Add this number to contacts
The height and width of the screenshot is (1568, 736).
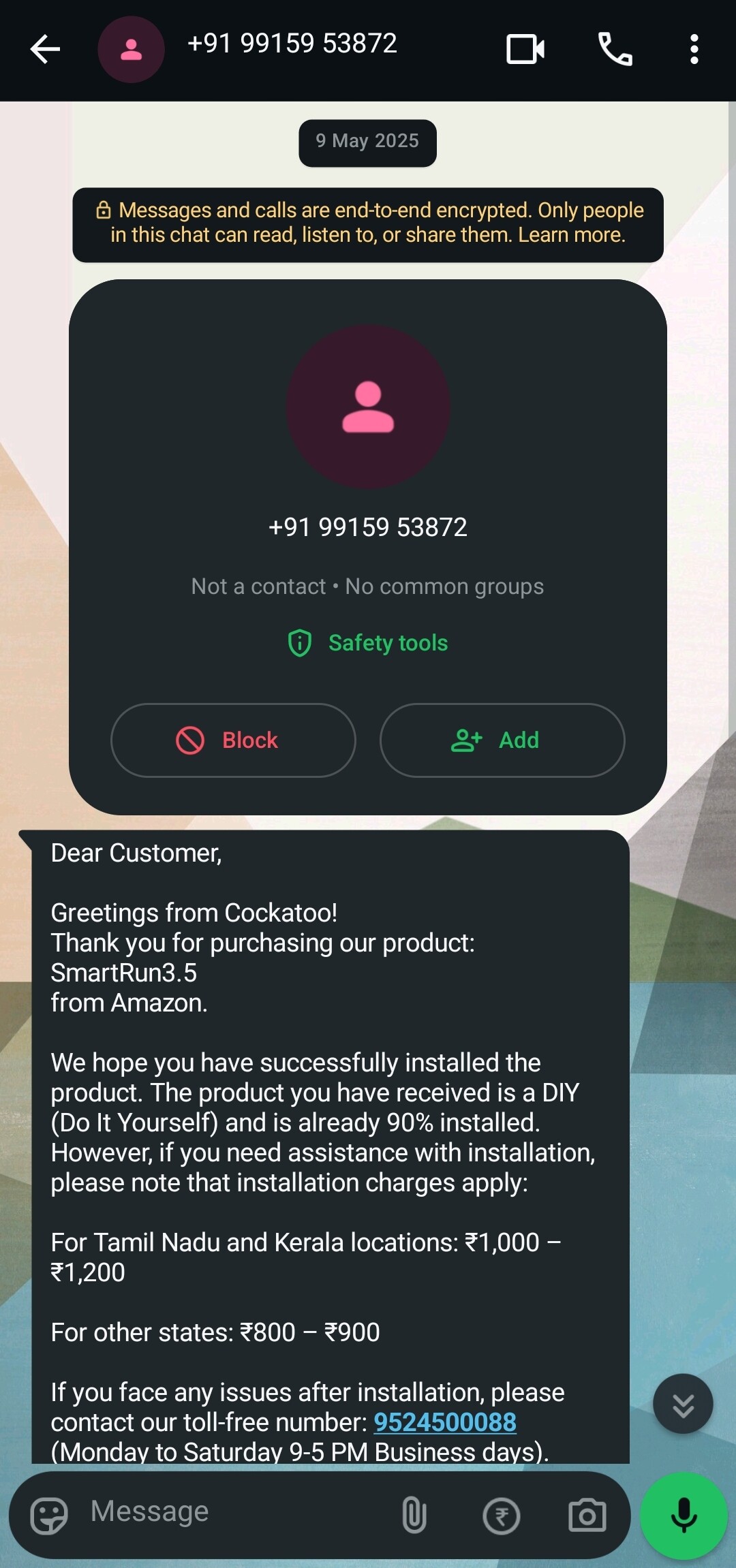click(x=502, y=740)
